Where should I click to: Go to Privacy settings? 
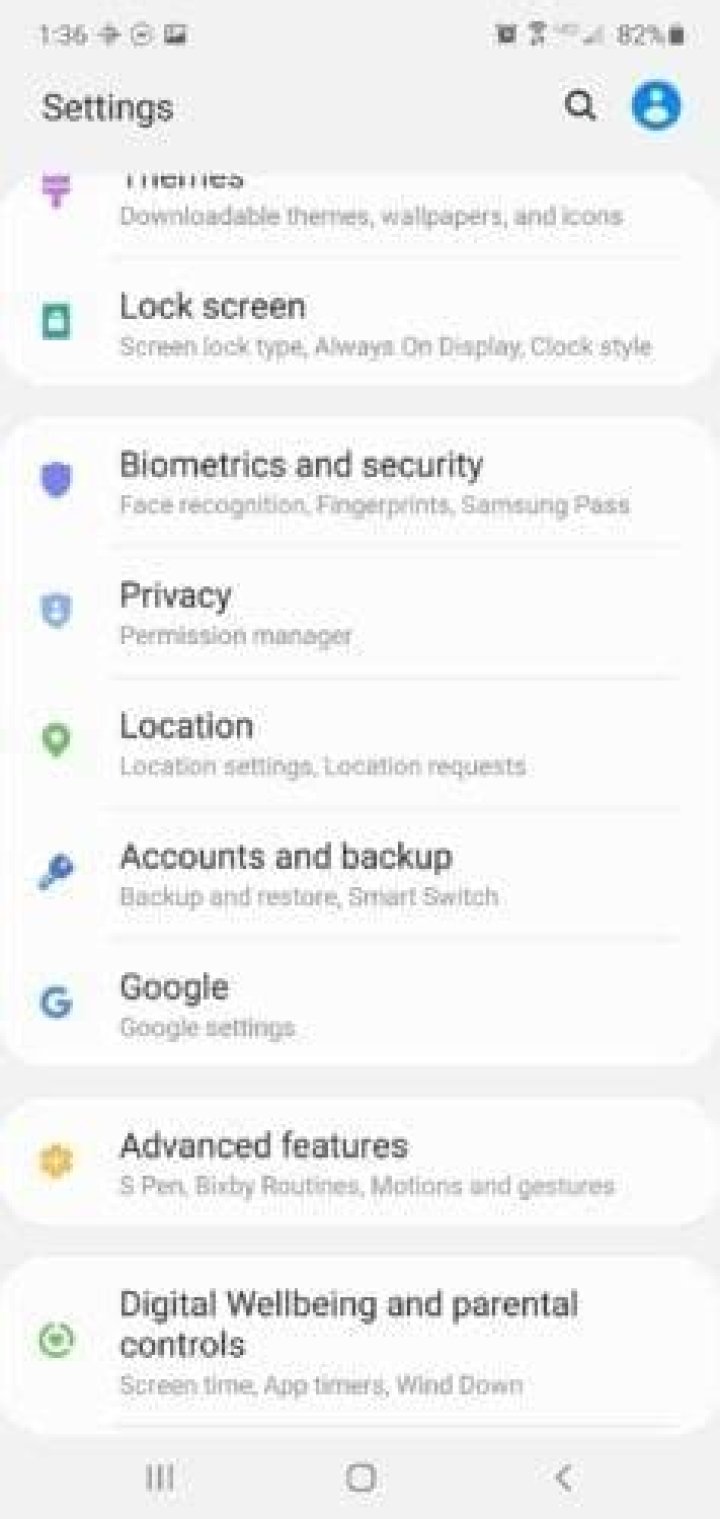click(360, 612)
